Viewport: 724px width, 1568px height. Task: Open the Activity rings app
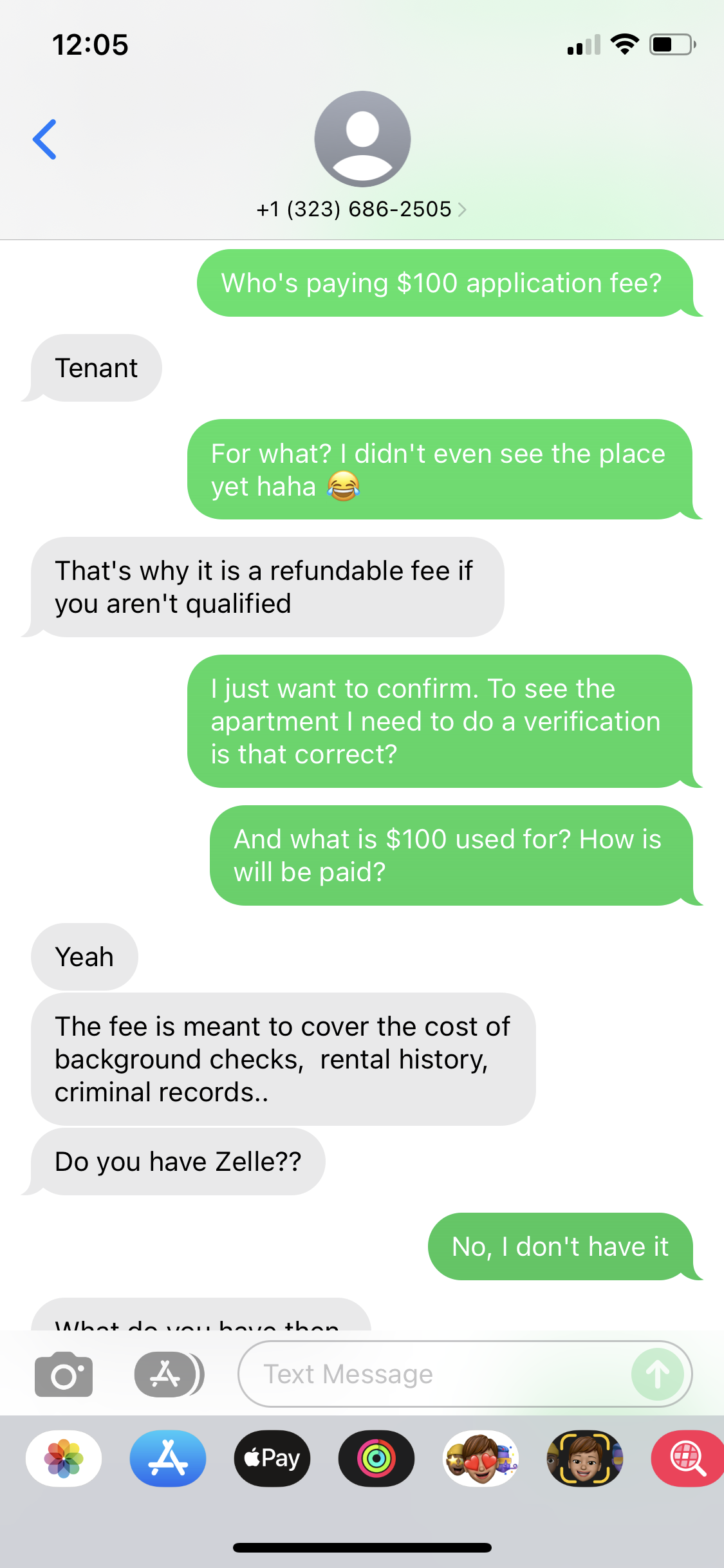click(x=376, y=1459)
